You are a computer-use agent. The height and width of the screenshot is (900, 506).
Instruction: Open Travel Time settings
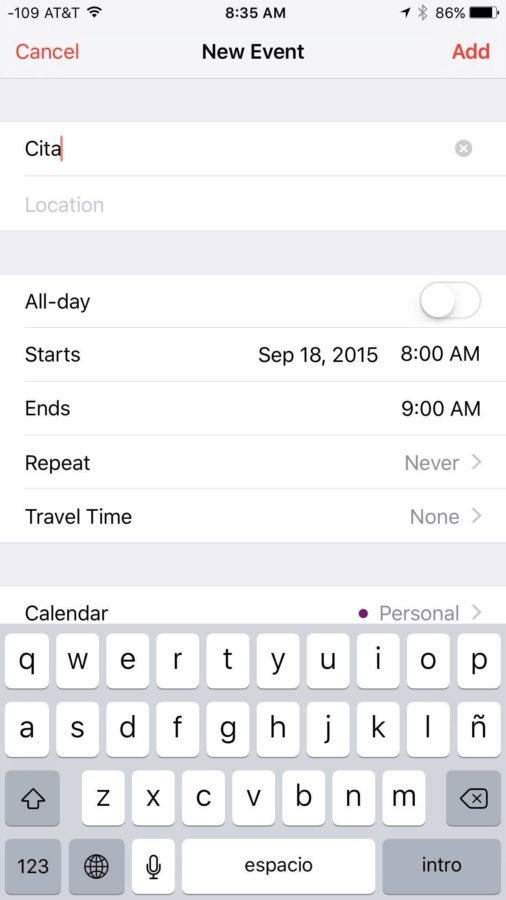point(253,517)
